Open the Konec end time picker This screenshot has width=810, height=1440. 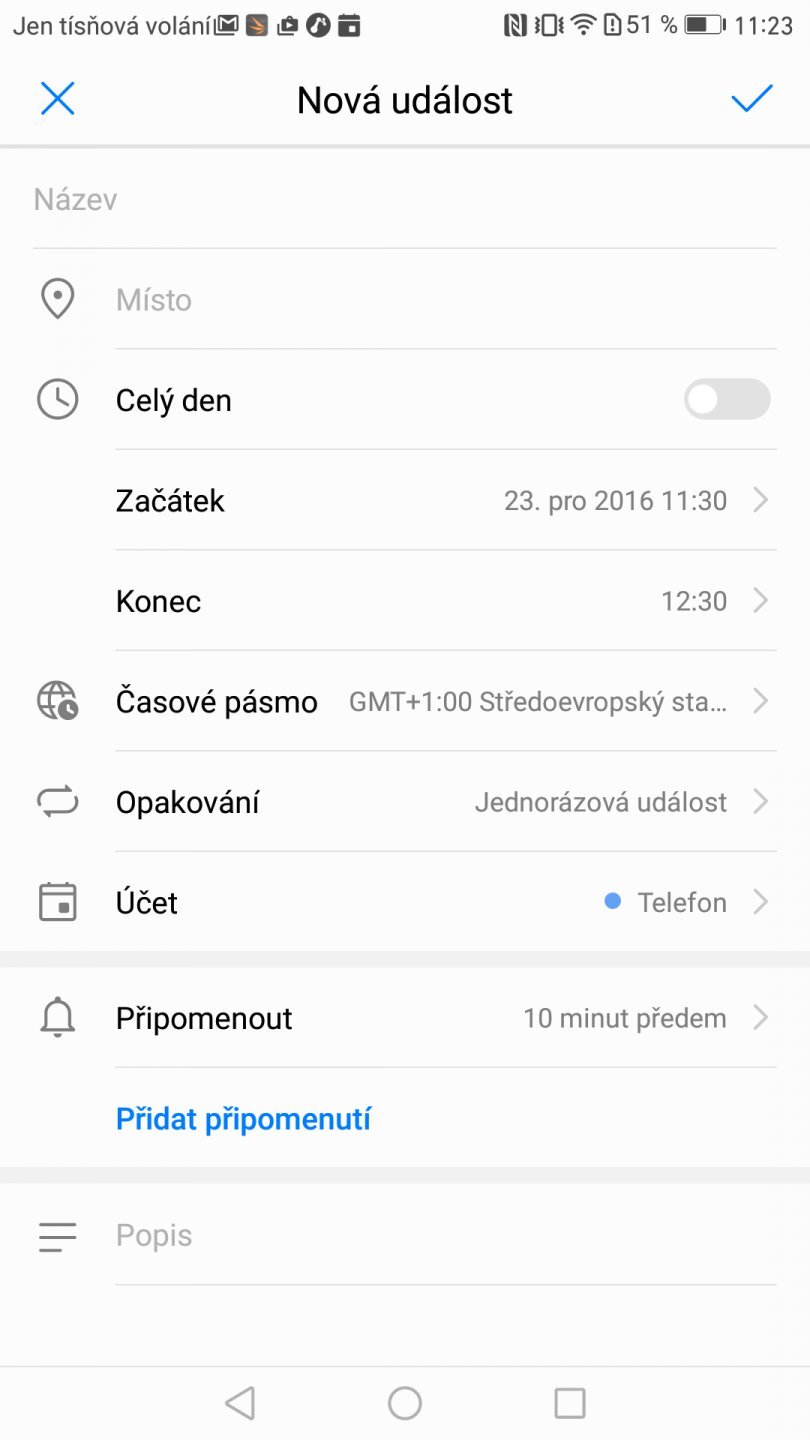444,601
